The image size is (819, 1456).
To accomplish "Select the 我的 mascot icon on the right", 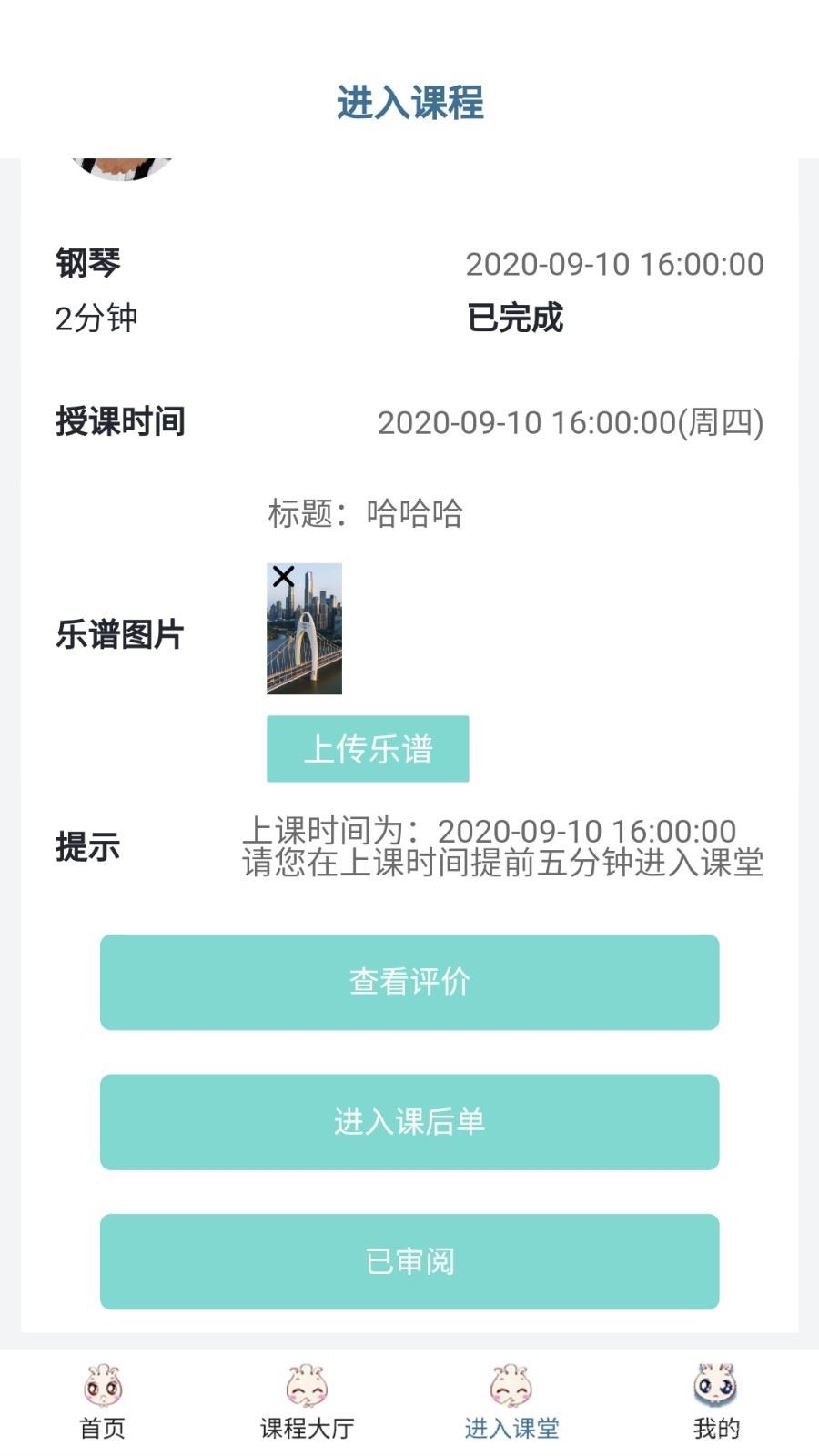I will (x=715, y=1384).
